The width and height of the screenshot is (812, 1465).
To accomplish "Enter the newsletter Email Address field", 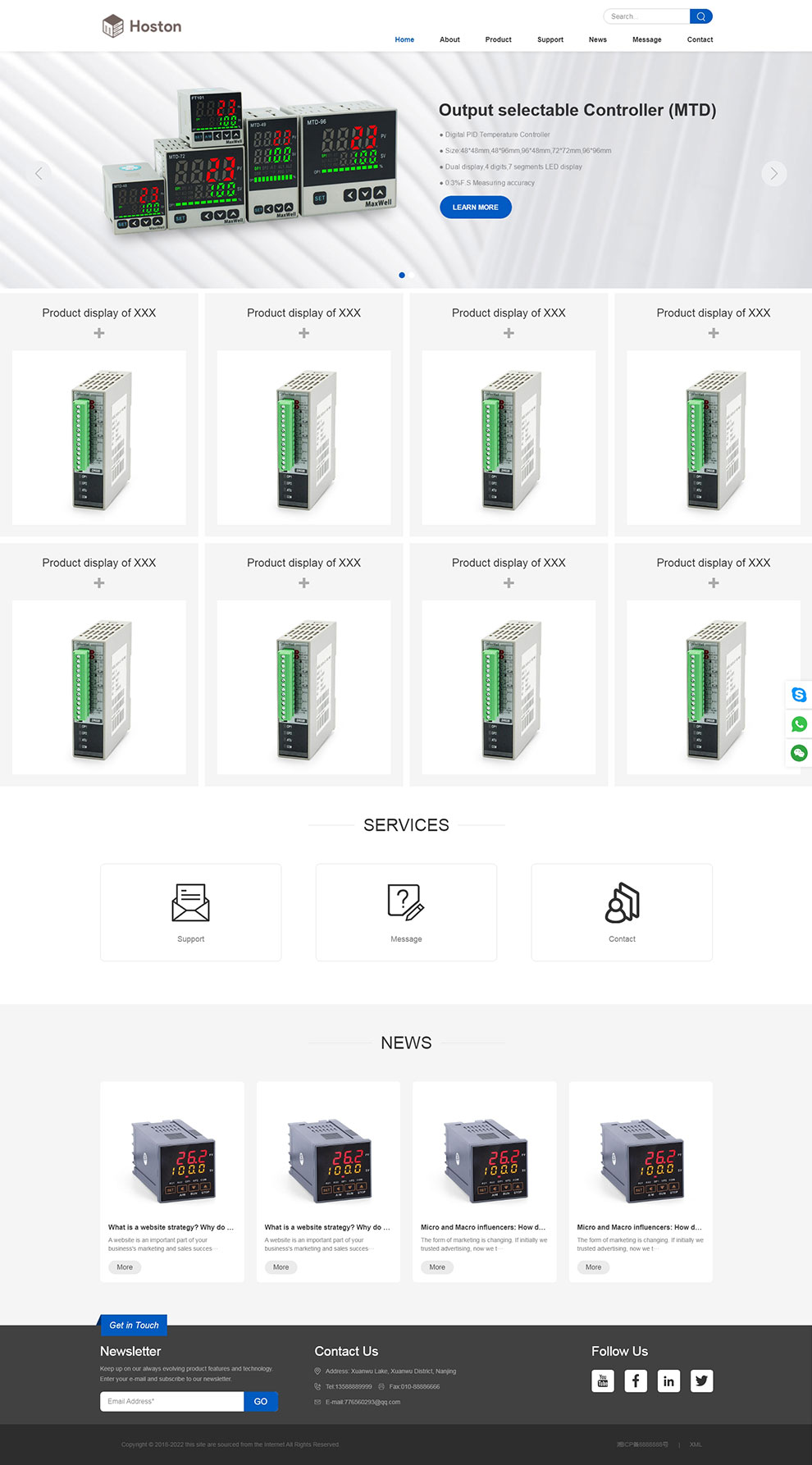I will [171, 1401].
